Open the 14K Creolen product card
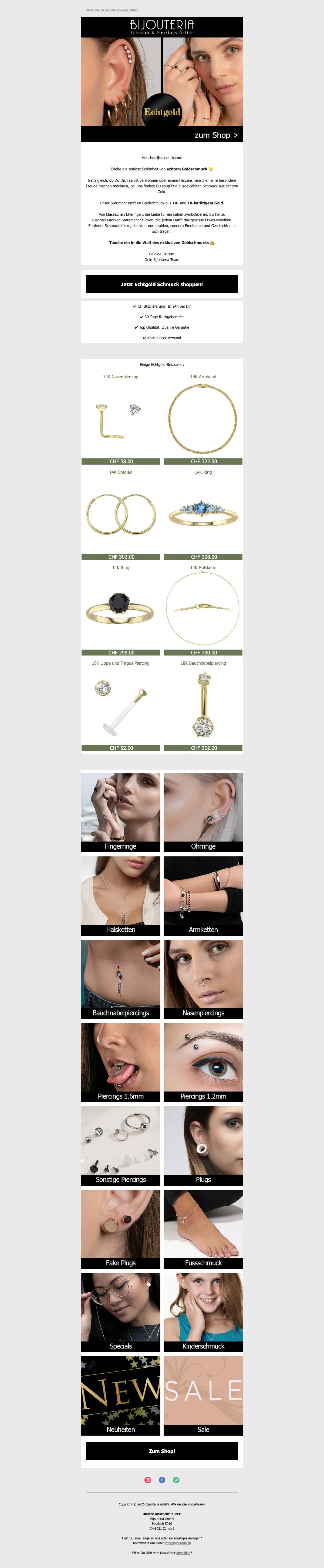The height and width of the screenshot is (1568, 324). coord(121,514)
